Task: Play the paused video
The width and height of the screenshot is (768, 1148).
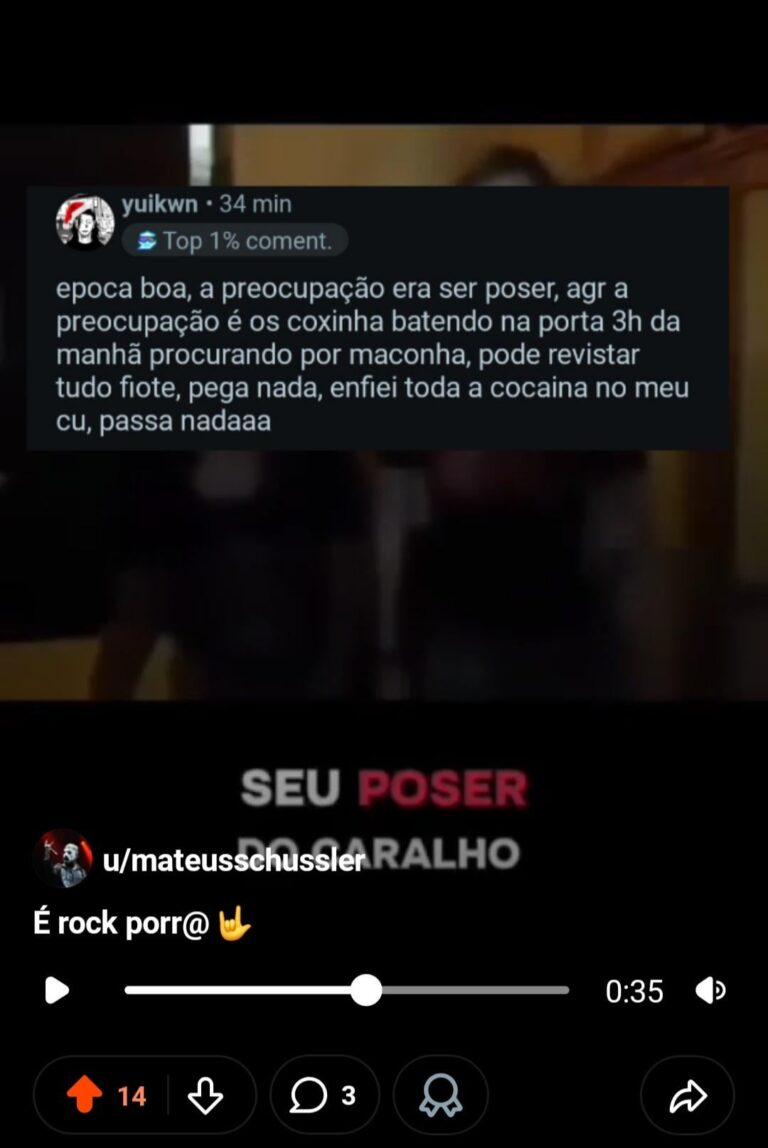Action: point(57,990)
